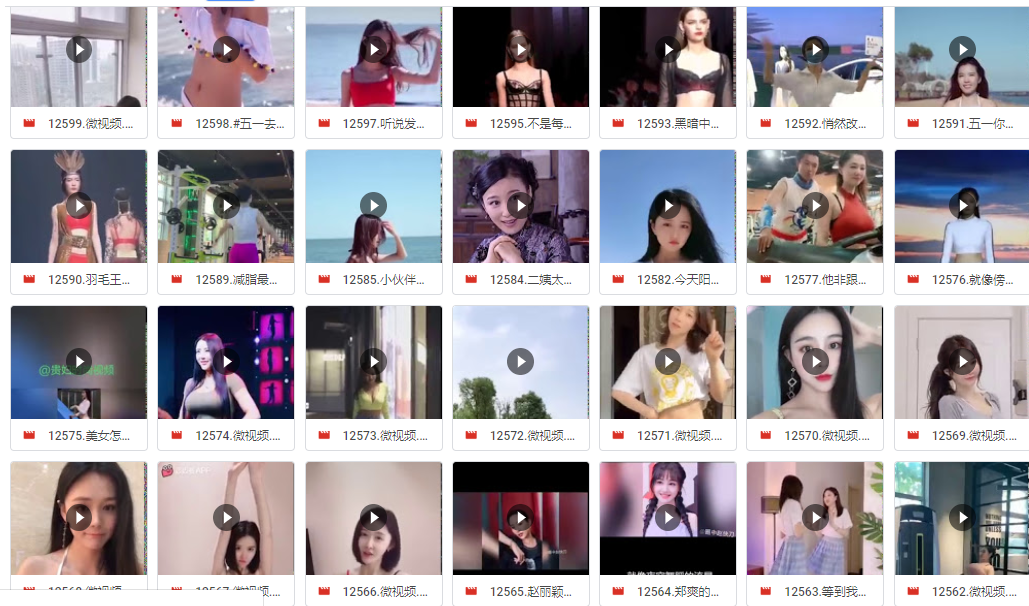Image resolution: width=1029 pixels, height=606 pixels.
Task: Play video 12585 小伙伴
Action: tap(373, 205)
